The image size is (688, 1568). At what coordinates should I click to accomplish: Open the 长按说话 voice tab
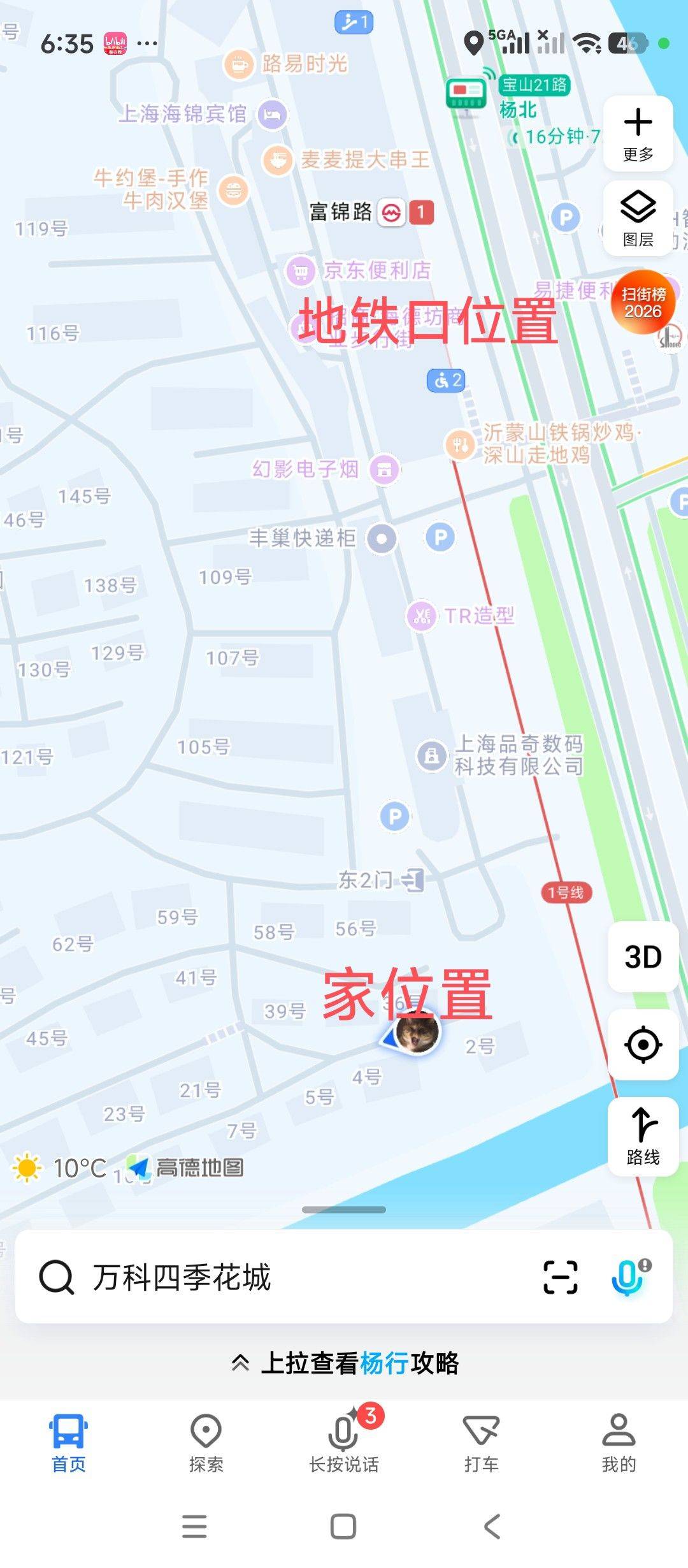(x=344, y=1444)
